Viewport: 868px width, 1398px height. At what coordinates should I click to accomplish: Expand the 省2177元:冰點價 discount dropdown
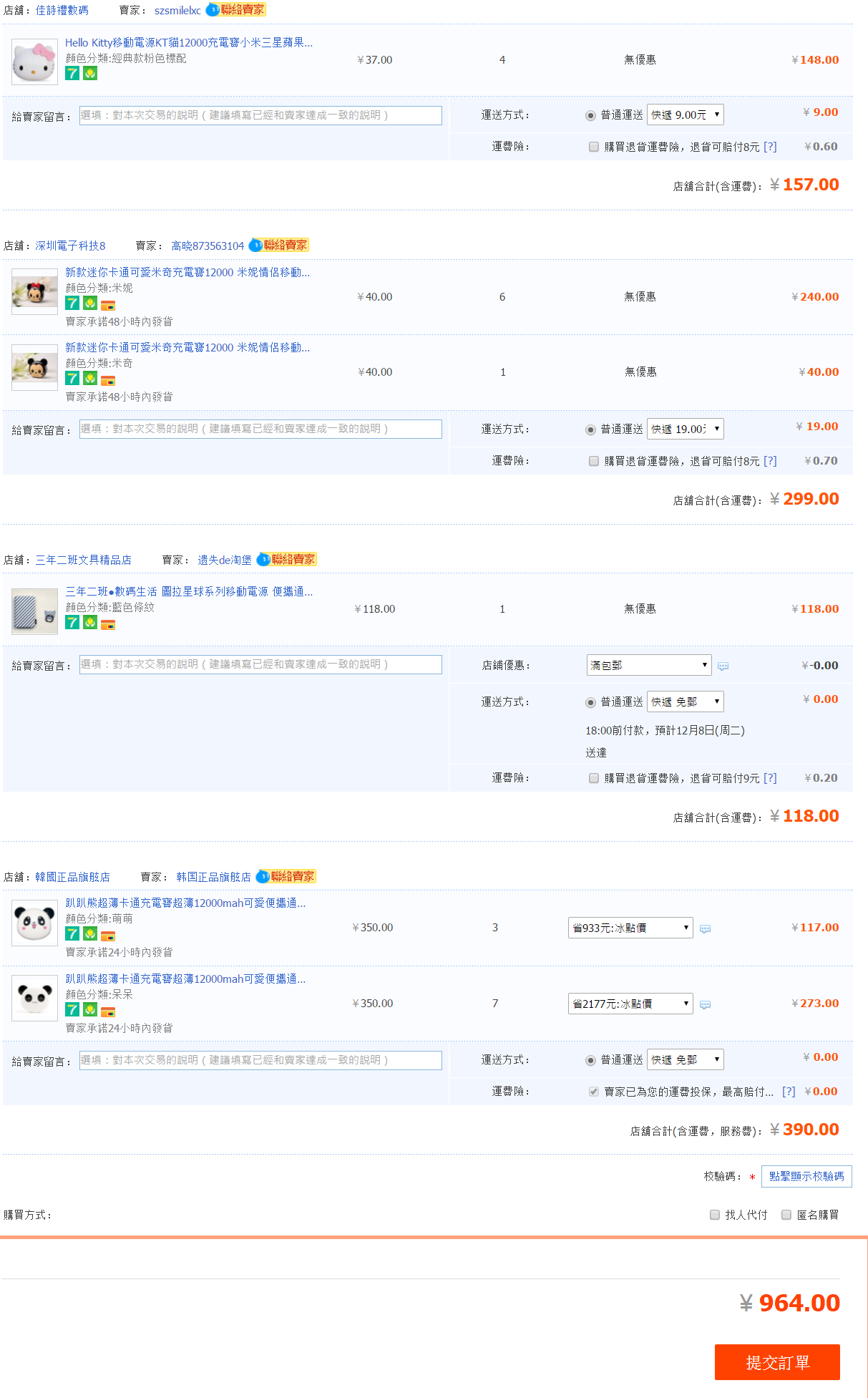(x=630, y=1004)
